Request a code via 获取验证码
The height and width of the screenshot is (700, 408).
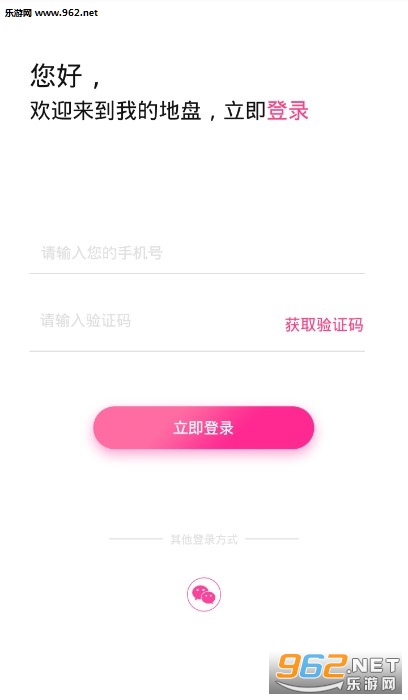coord(324,325)
